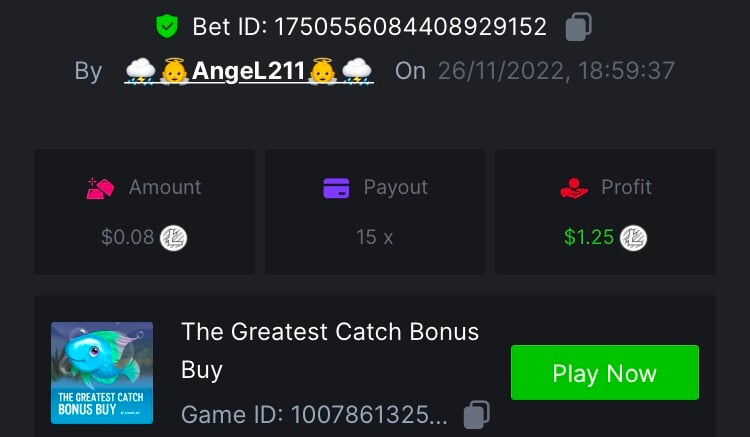The height and width of the screenshot is (437, 750).
Task: Open AngeL211's user profile
Action: point(248,71)
